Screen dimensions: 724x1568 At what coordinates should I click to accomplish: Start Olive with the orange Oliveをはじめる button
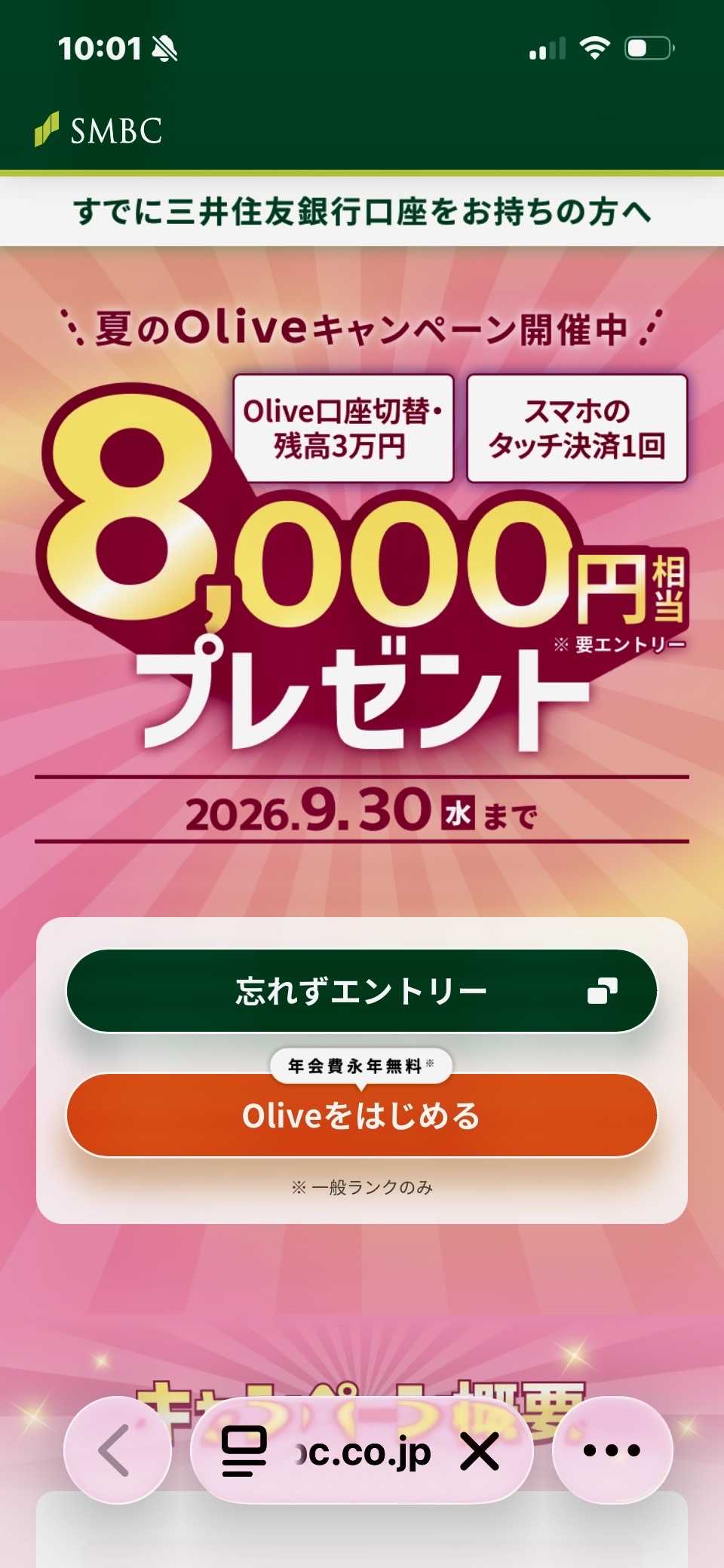pyautogui.click(x=362, y=1115)
